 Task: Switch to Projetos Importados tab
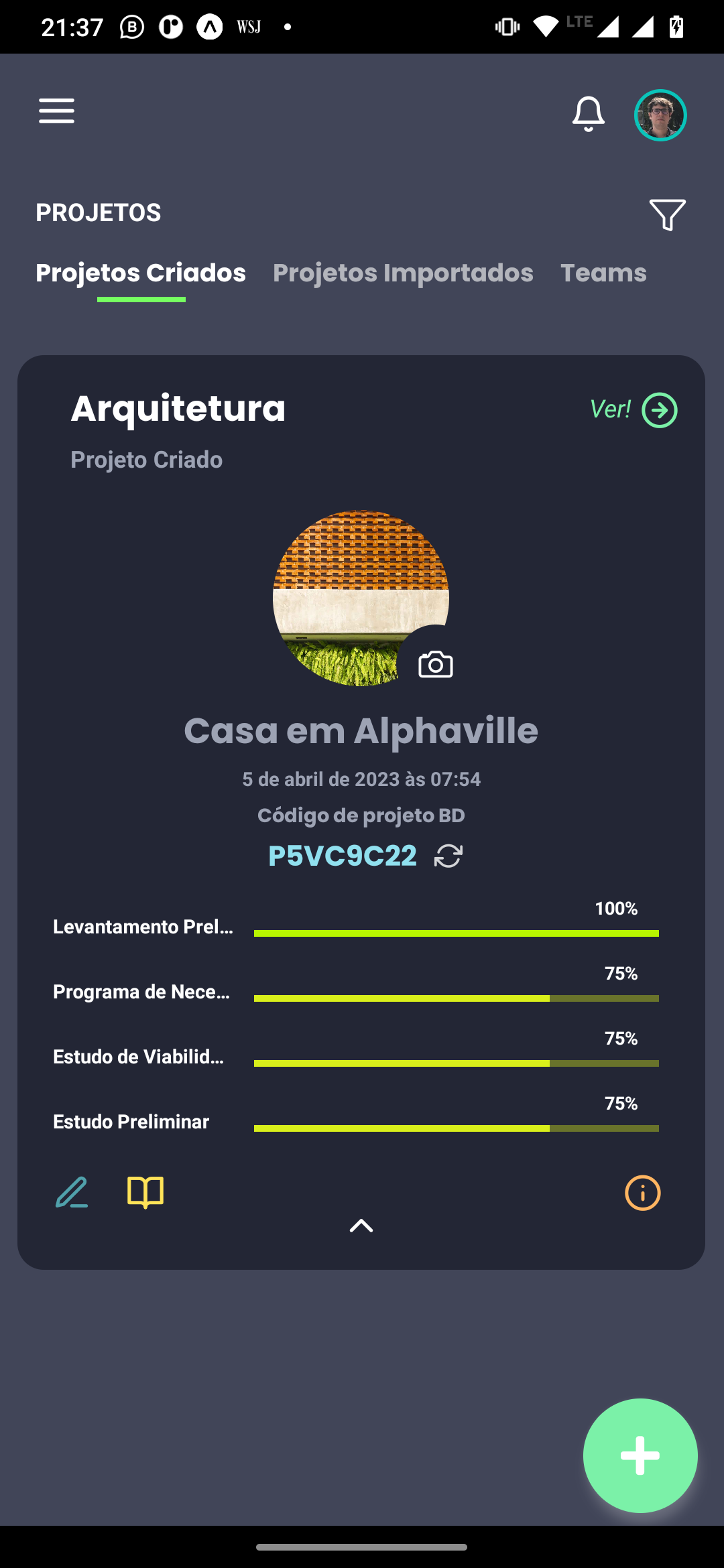pyautogui.click(x=403, y=273)
